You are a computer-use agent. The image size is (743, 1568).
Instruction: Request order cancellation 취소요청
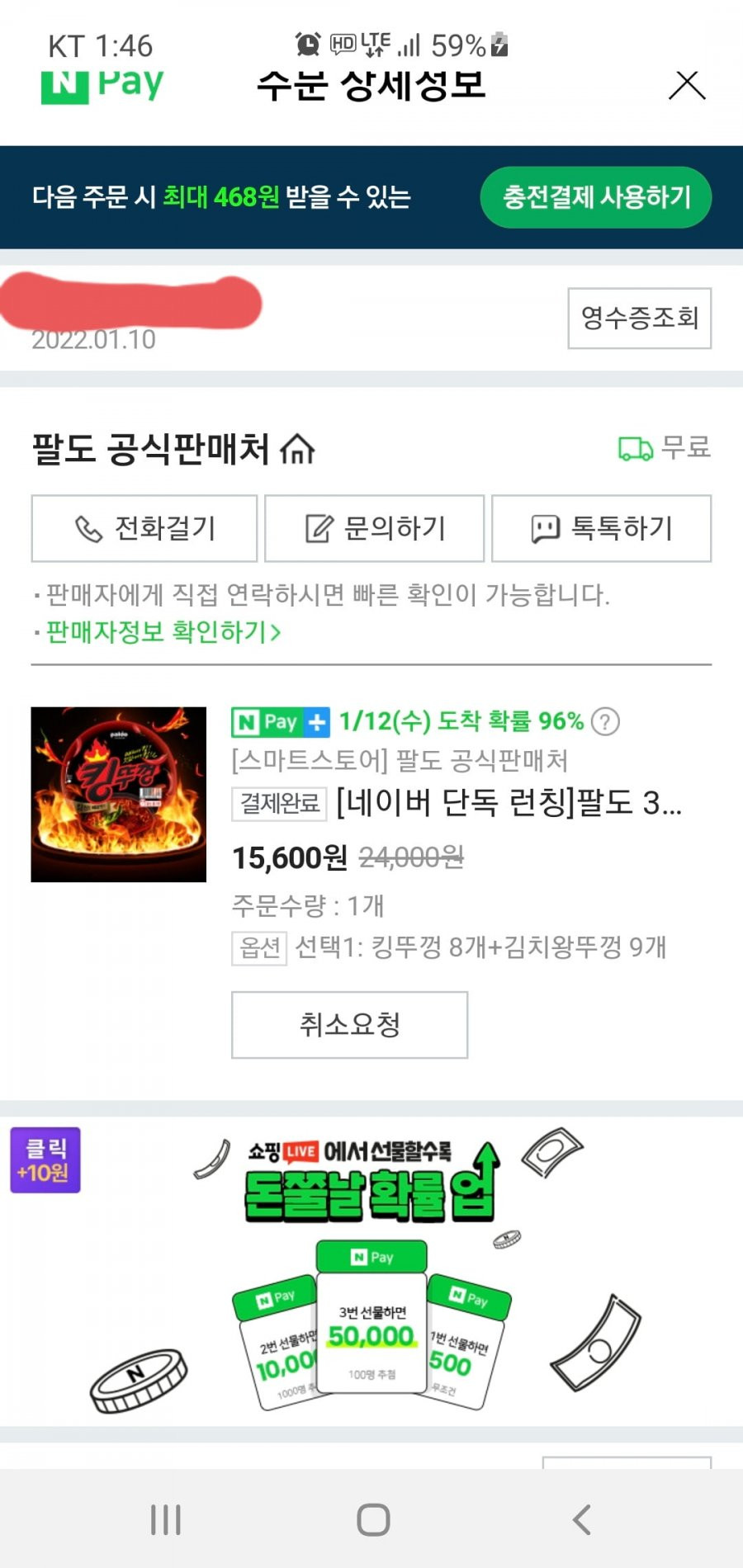(x=349, y=1025)
